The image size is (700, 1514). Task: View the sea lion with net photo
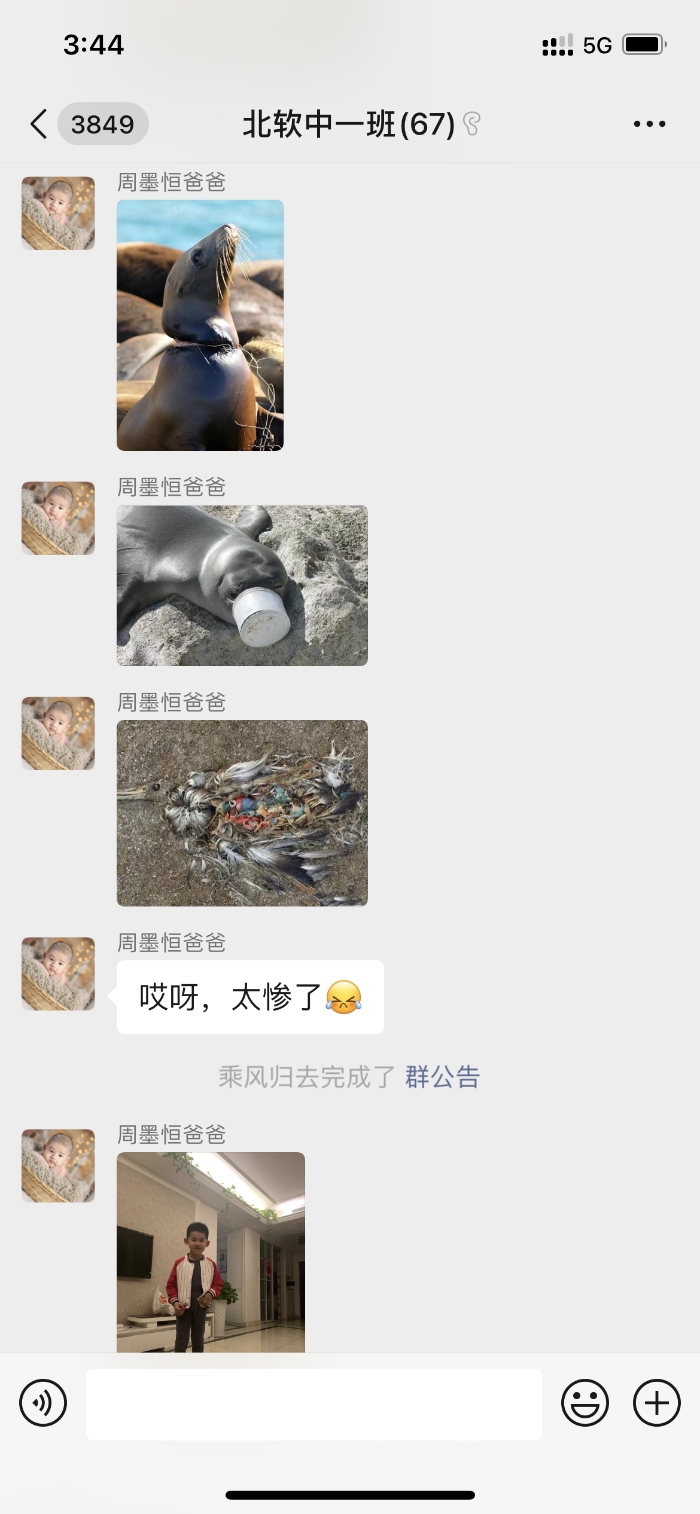[x=200, y=325]
